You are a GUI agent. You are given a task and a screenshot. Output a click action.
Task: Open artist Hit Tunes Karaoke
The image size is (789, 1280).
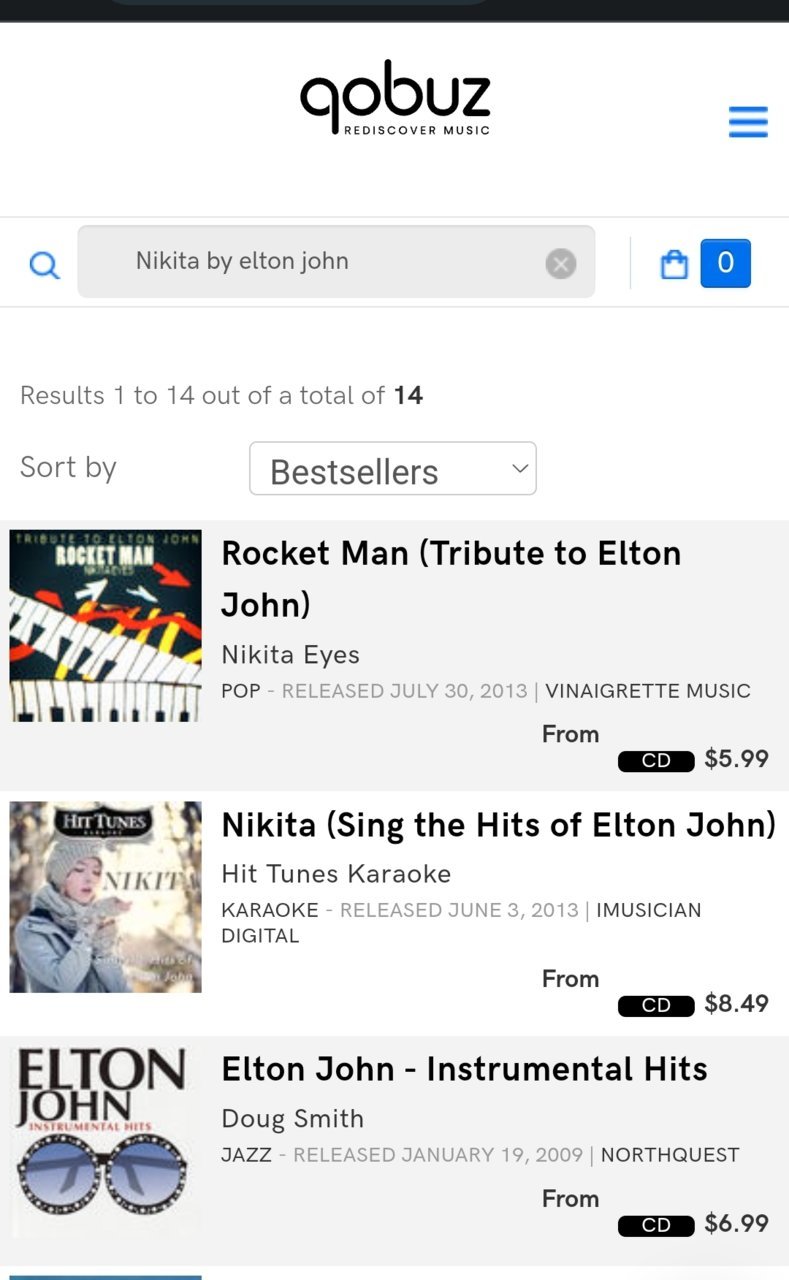coord(336,874)
